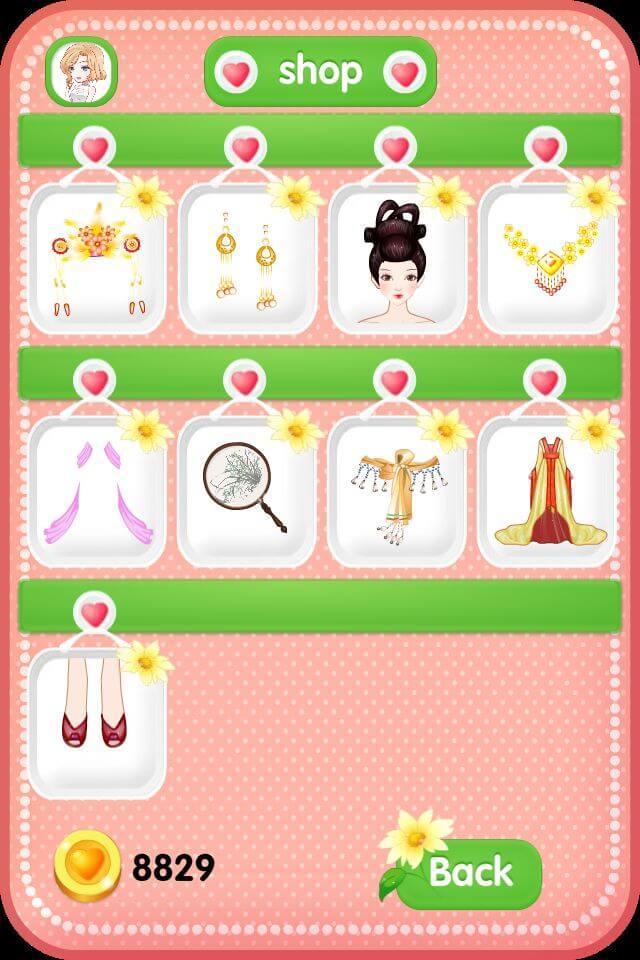Pick the black updo hairstyle
The height and width of the screenshot is (960, 640).
click(397, 260)
